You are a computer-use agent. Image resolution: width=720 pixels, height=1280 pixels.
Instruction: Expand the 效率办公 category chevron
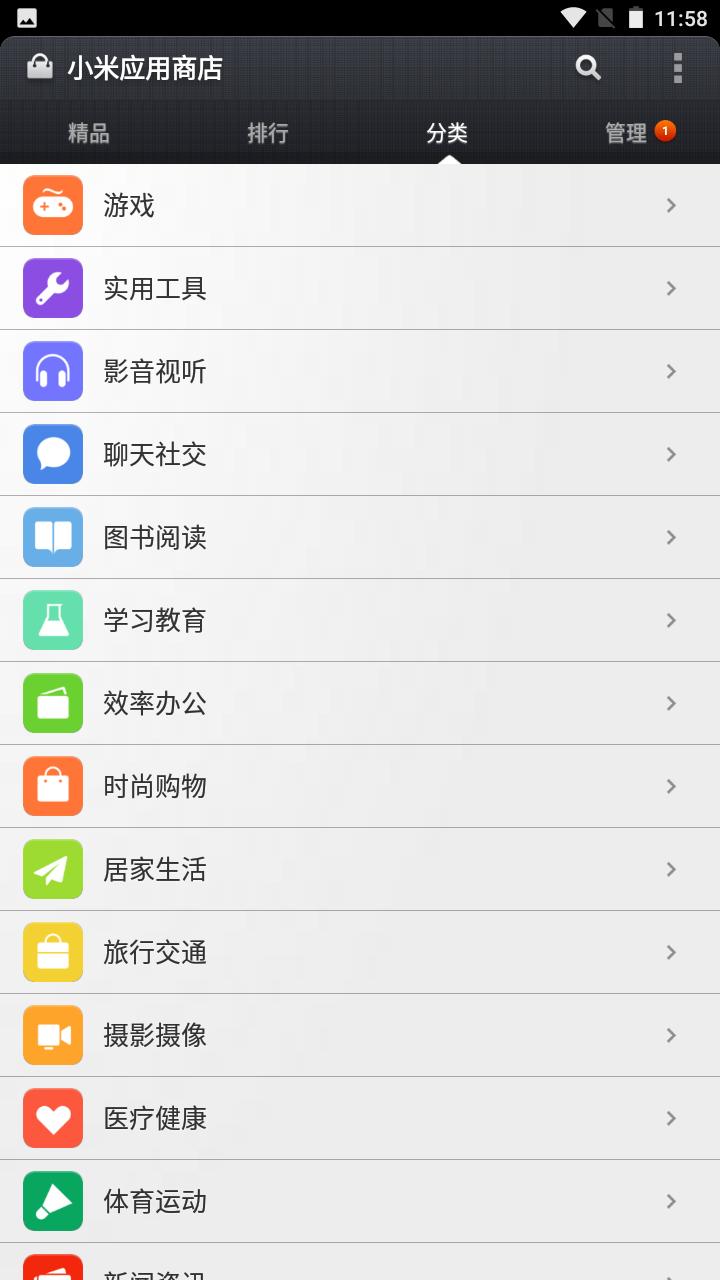coord(670,703)
